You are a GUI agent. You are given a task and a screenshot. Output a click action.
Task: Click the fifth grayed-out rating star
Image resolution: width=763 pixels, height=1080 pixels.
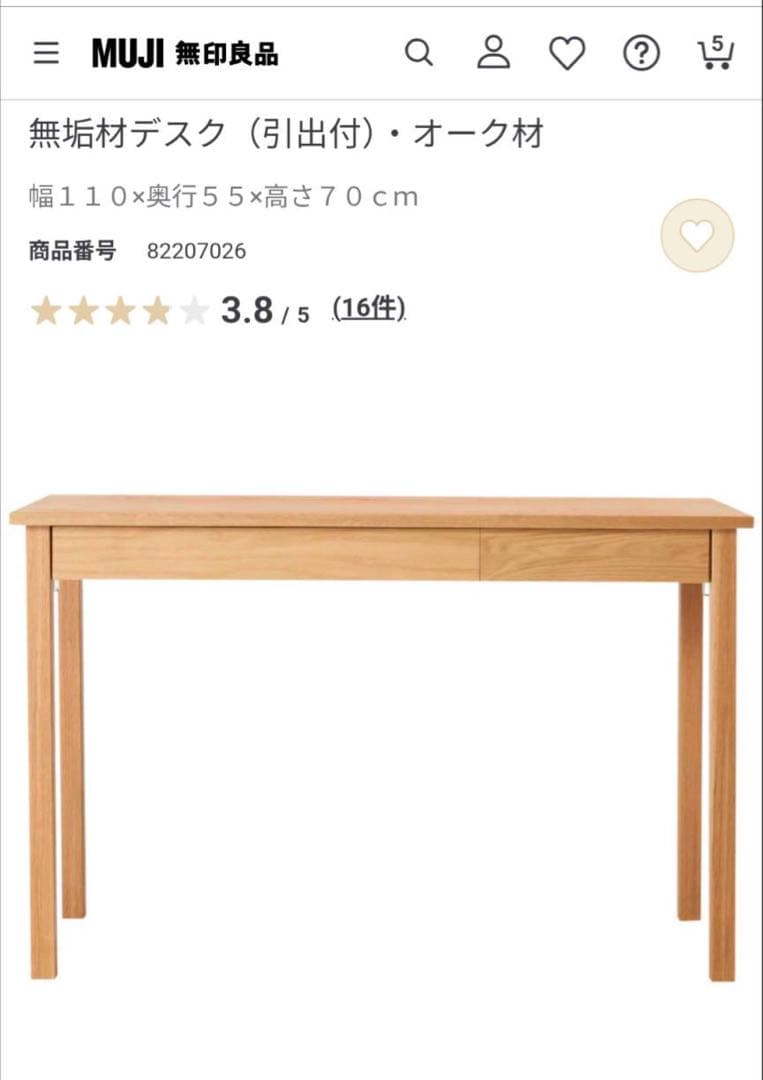[x=193, y=312]
